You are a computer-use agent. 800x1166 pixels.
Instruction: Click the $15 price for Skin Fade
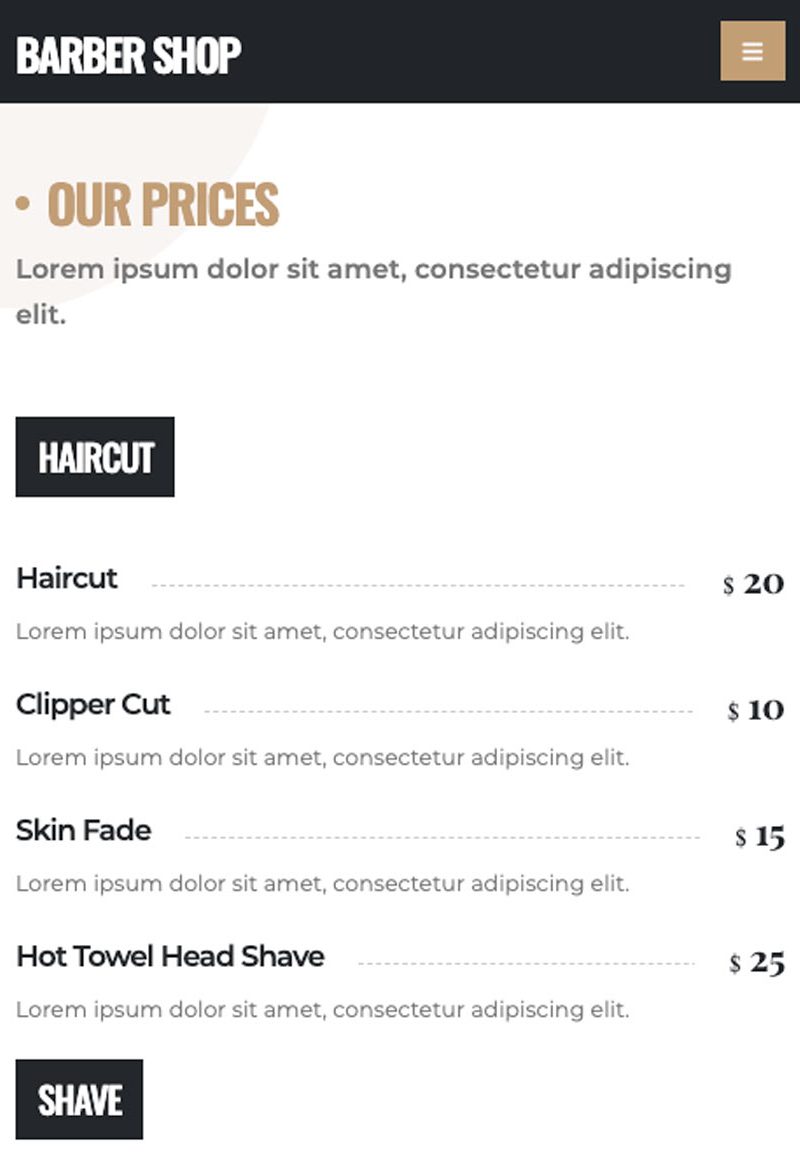tap(759, 836)
